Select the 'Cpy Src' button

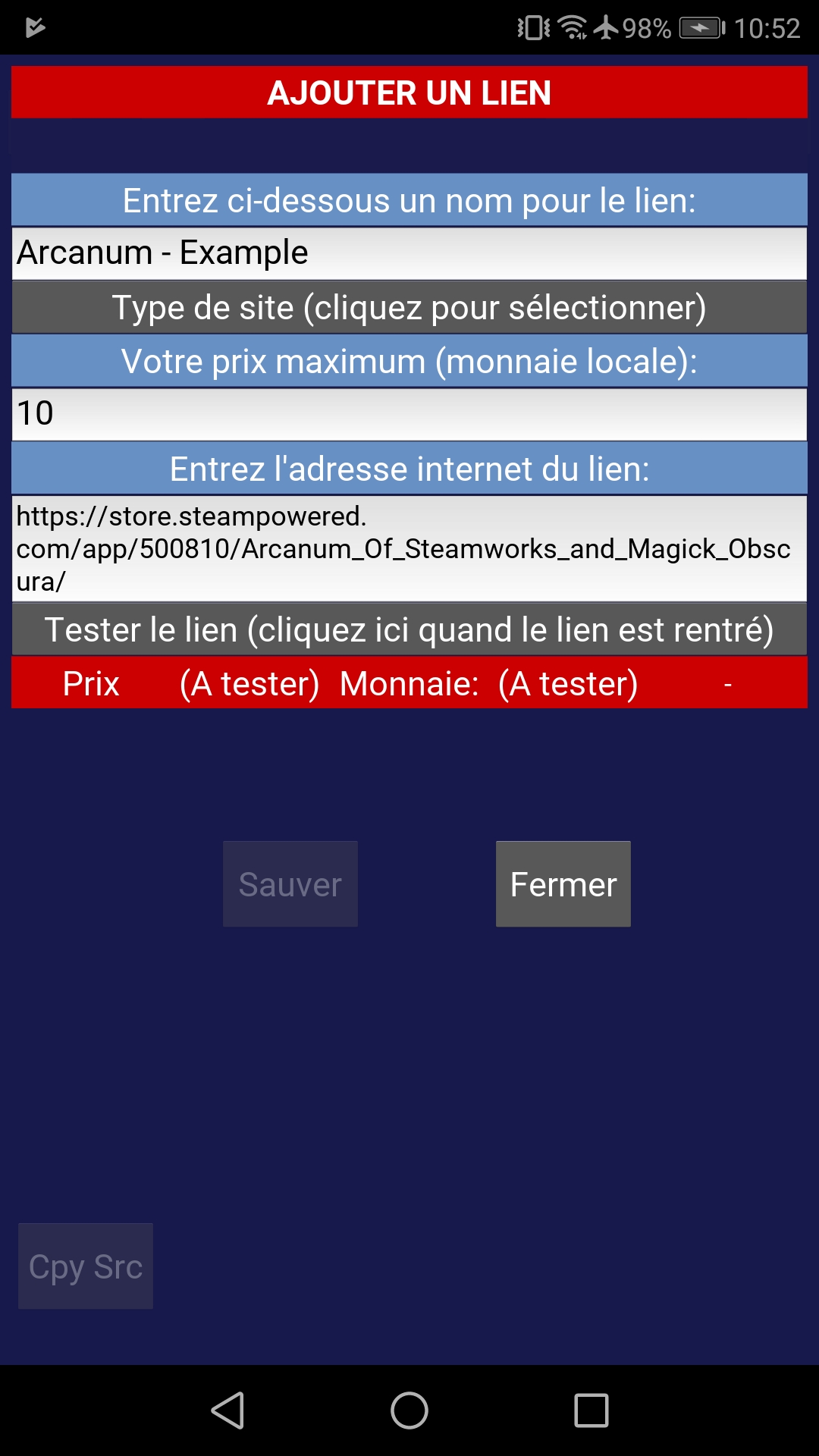click(84, 1265)
